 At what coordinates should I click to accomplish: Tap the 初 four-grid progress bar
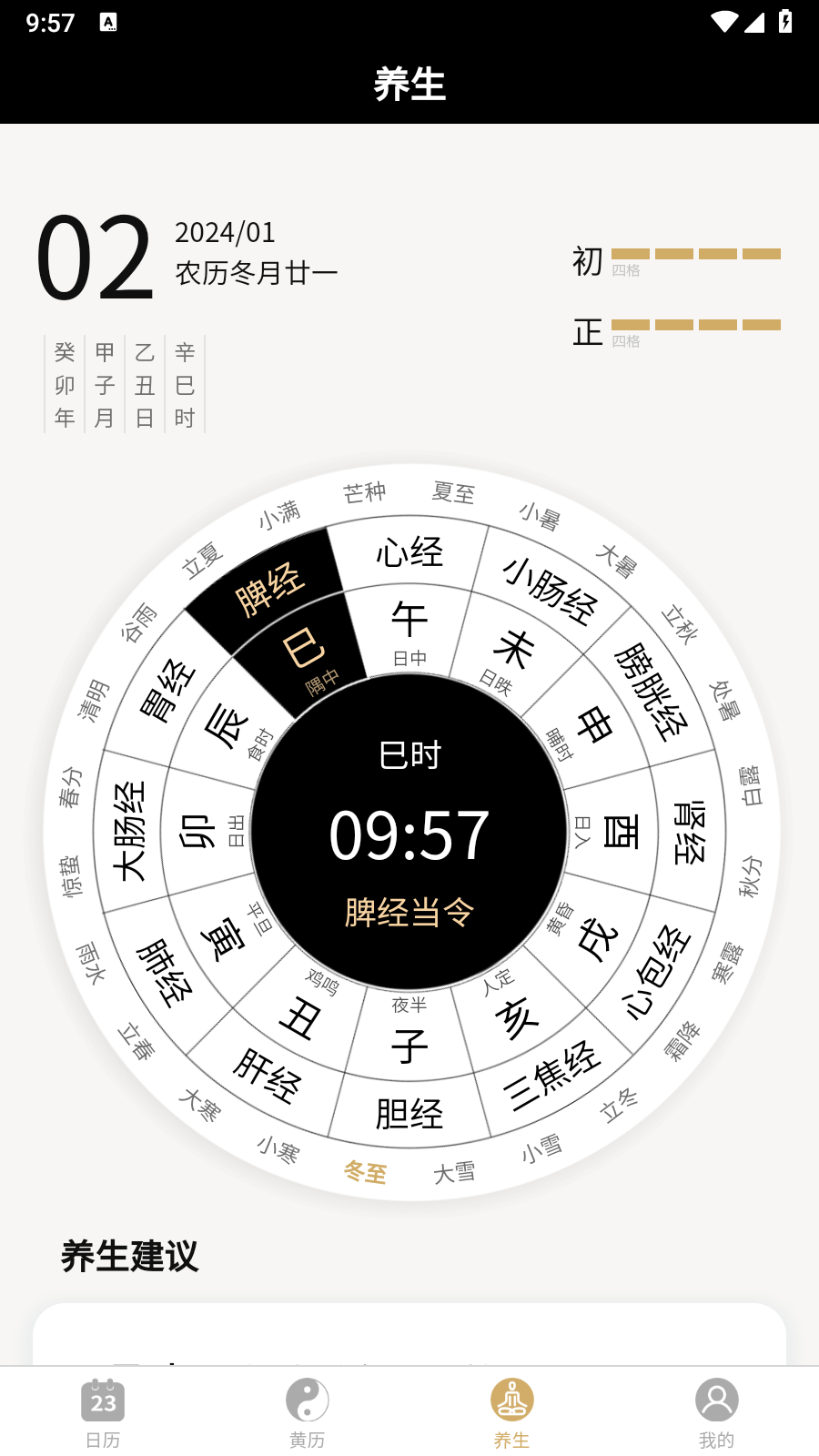696,256
